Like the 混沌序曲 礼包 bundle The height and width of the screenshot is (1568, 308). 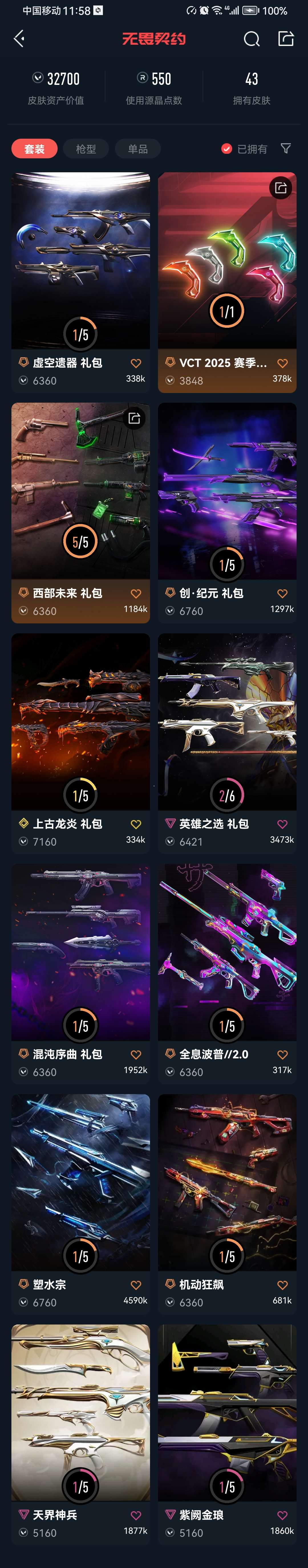coord(136,1055)
